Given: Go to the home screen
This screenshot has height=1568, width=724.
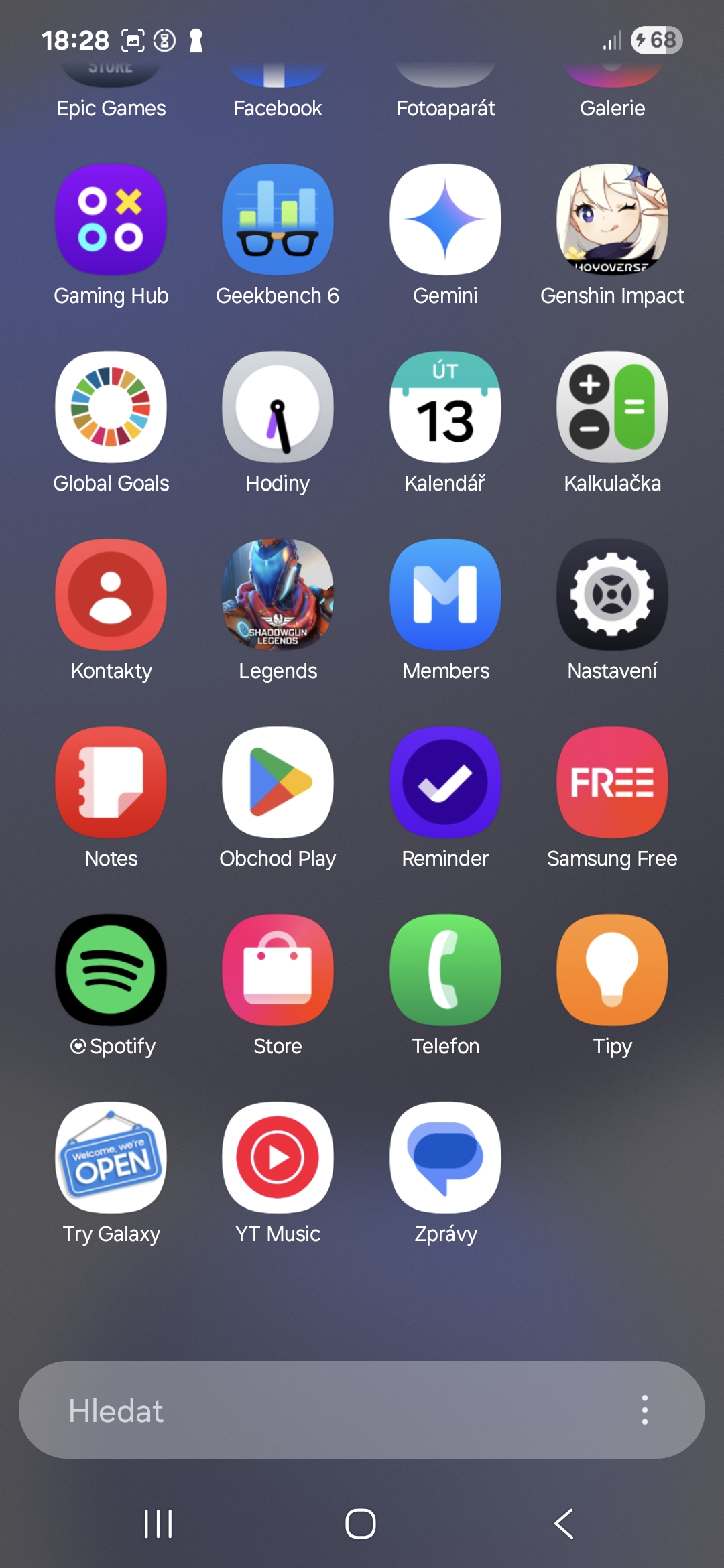Looking at the screenshot, I should pyautogui.click(x=361, y=1524).
